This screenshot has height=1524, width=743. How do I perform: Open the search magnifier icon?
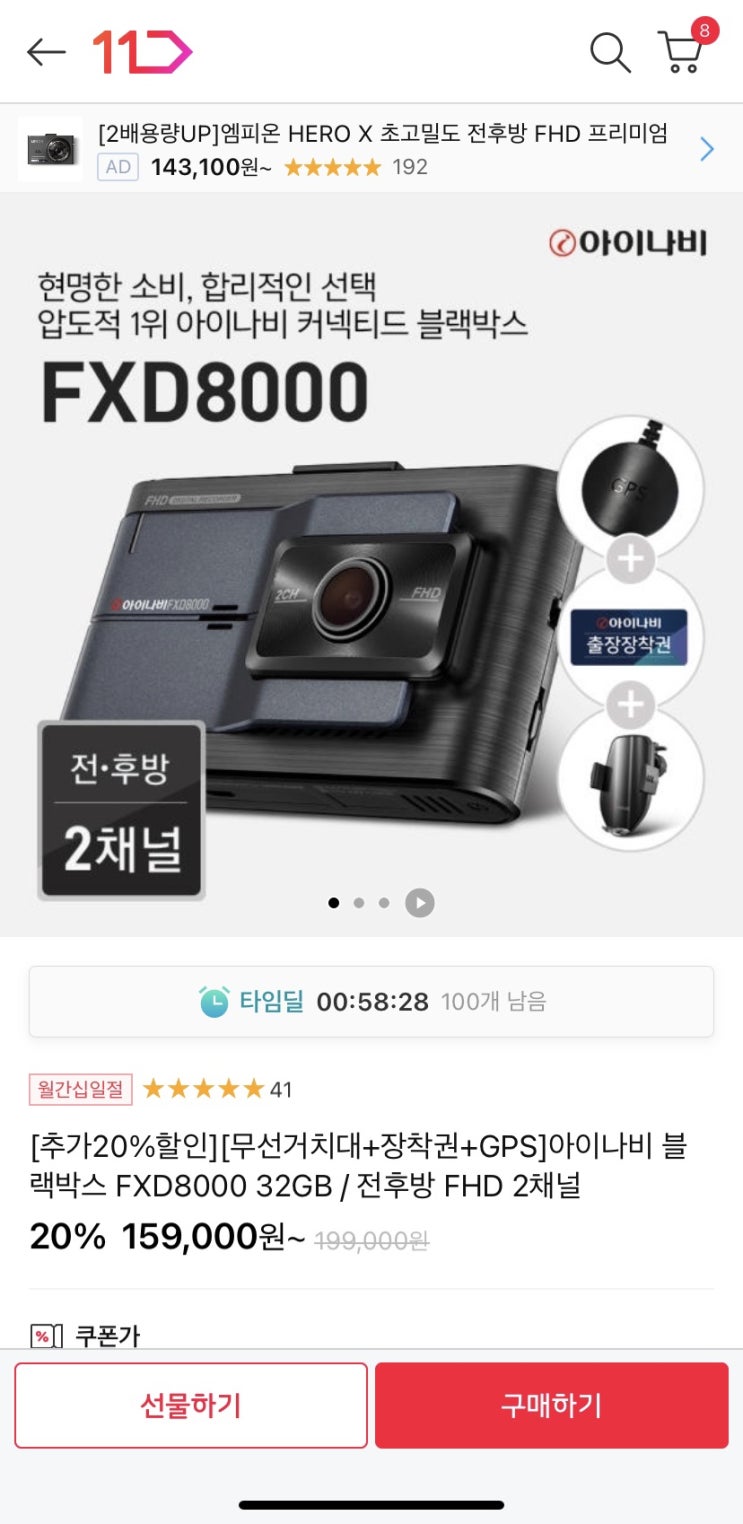[611, 52]
